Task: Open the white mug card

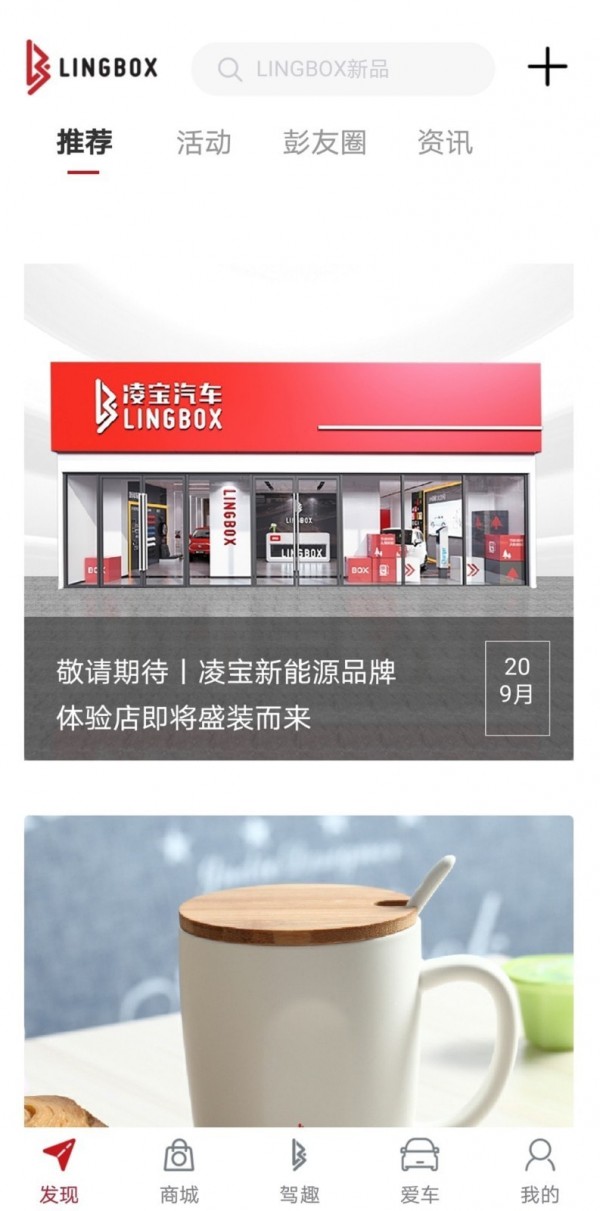Action: [x=298, y=970]
